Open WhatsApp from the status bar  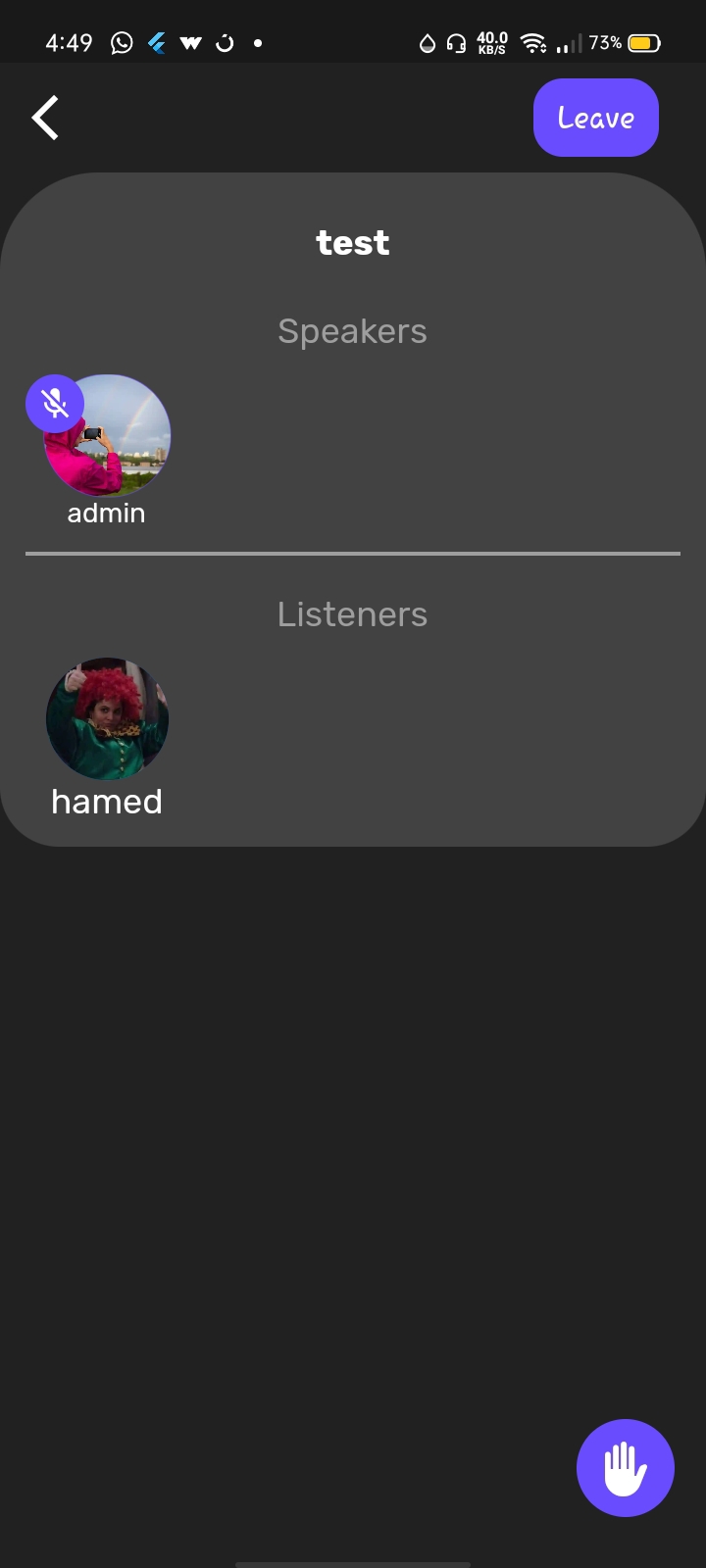tap(120, 42)
